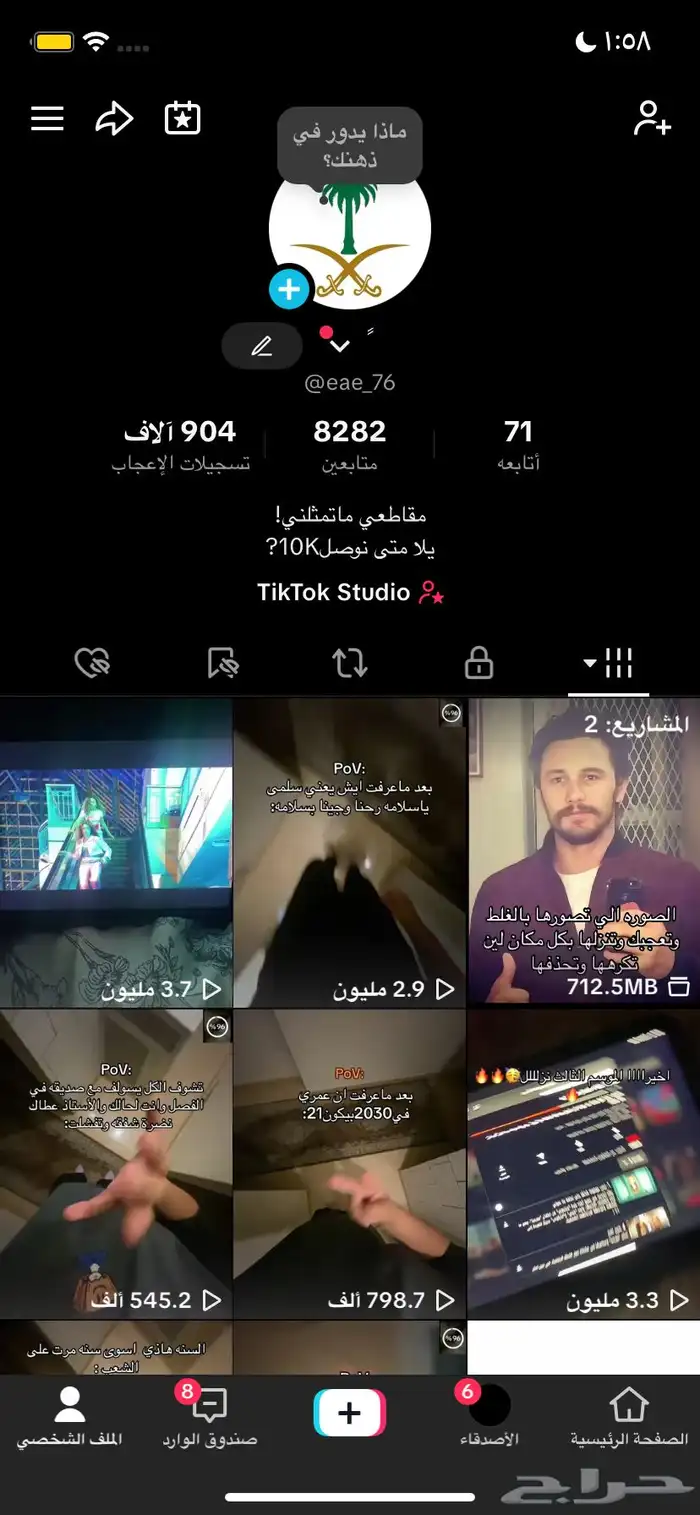Image resolution: width=700 pixels, height=1515 pixels.
Task: Tap the blue plus on the avatar
Action: tap(289, 290)
